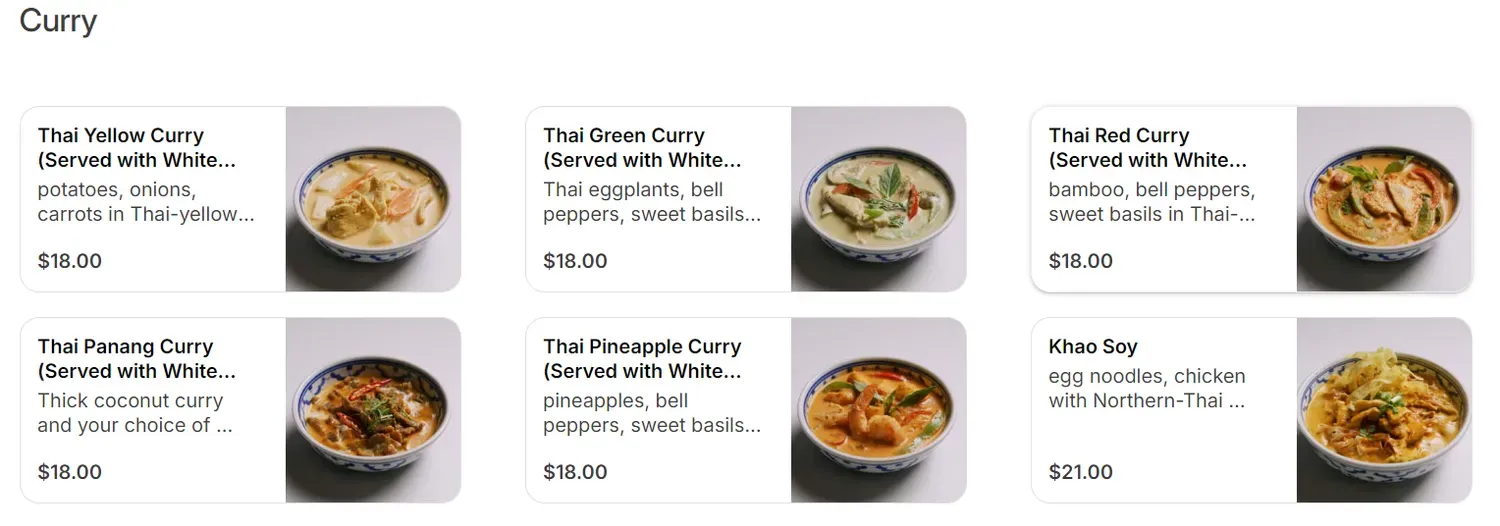View Thai Red Curry details

(x=1251, y=199)
